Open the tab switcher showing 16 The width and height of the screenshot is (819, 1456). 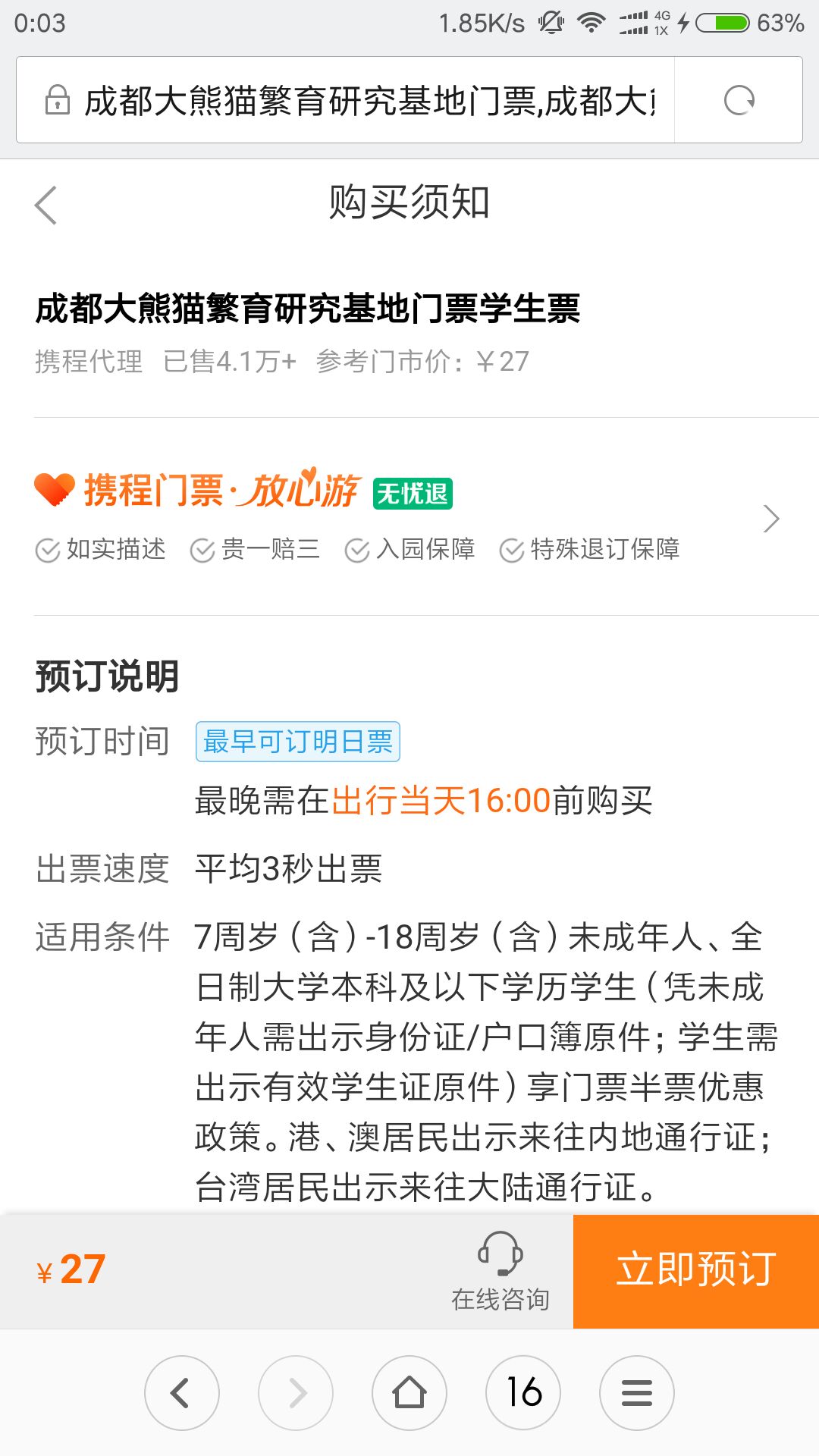point(523,1392)
